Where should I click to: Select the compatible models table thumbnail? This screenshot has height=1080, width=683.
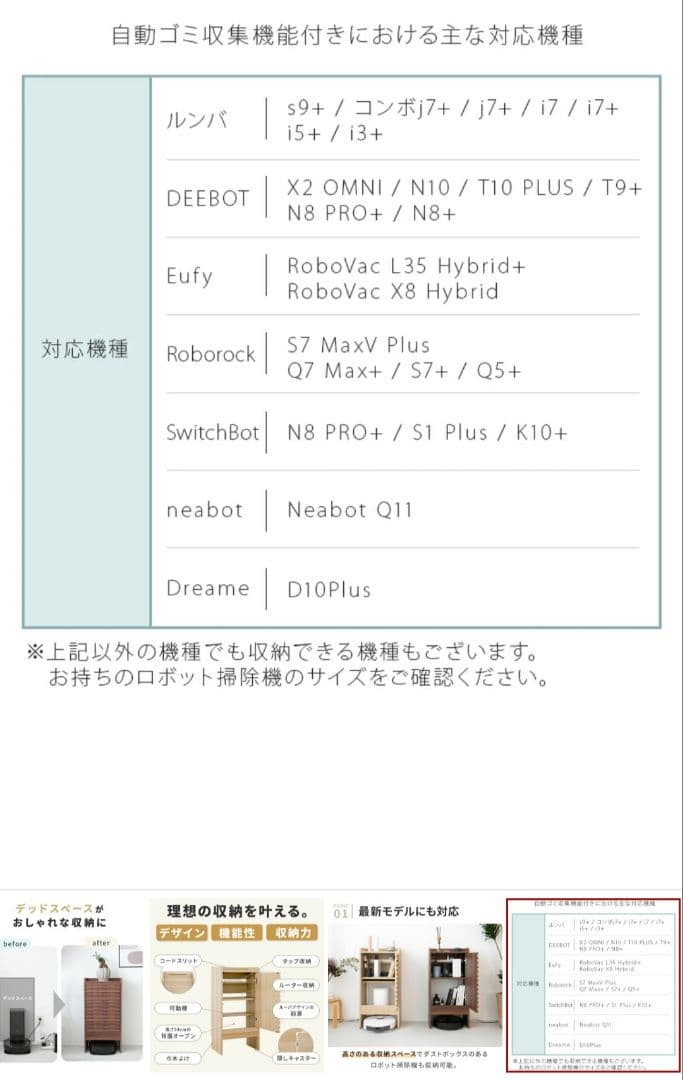click(592, 983)
